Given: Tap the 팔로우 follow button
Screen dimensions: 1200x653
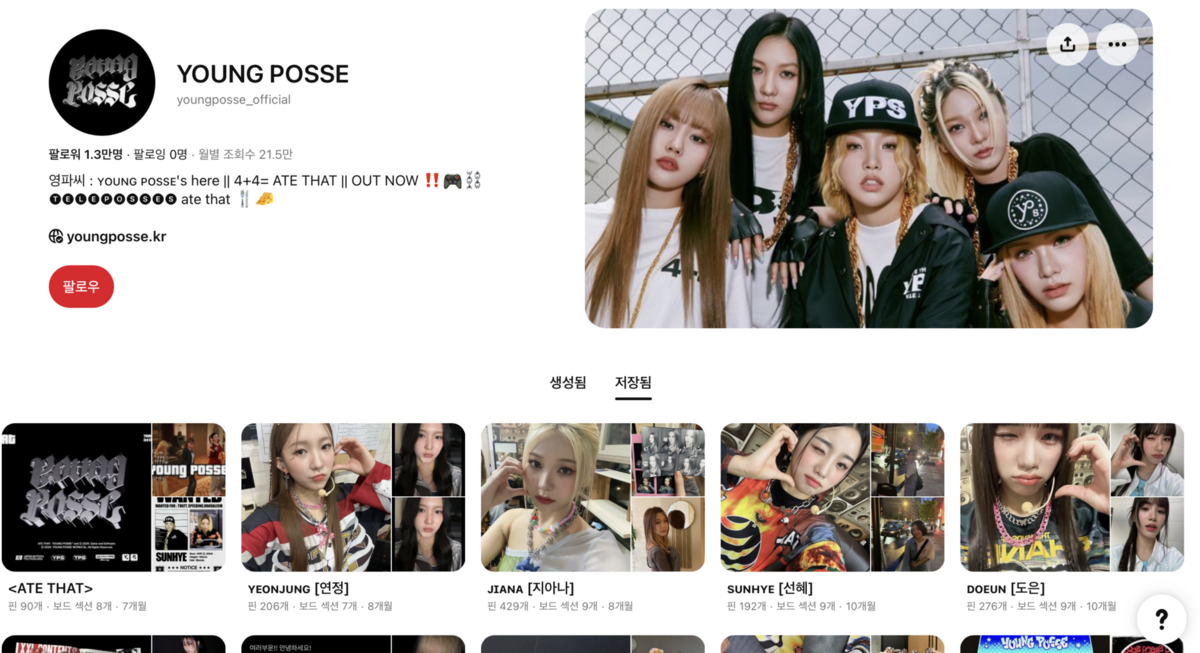Looking at the screenshot, I should click(81, 286).
